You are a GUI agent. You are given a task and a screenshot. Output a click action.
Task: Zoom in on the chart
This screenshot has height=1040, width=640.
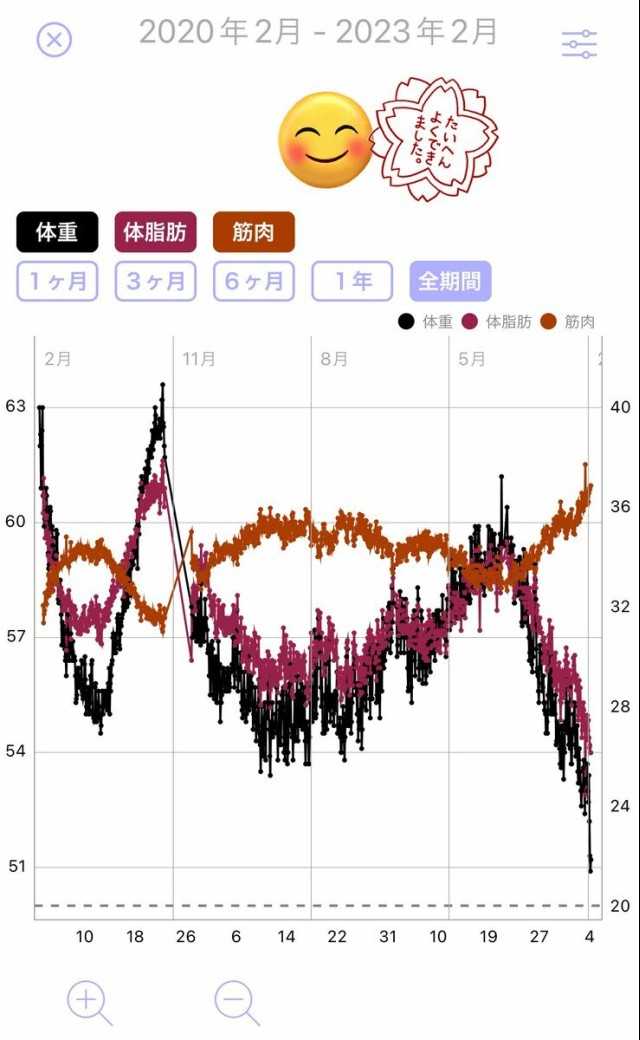(x=88, y=1001)
